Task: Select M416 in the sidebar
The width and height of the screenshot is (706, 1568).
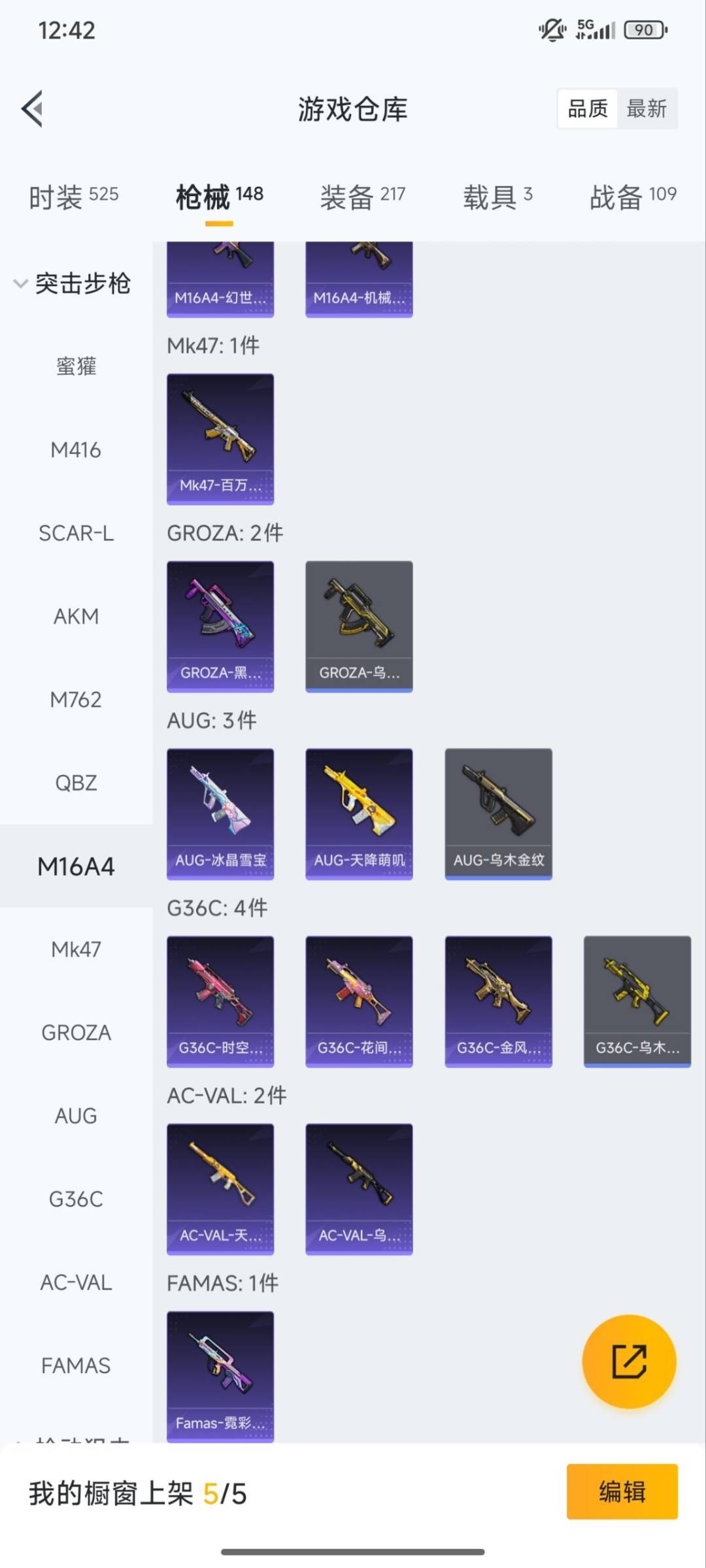Action: pyautogui.click(x=76, y=450)
